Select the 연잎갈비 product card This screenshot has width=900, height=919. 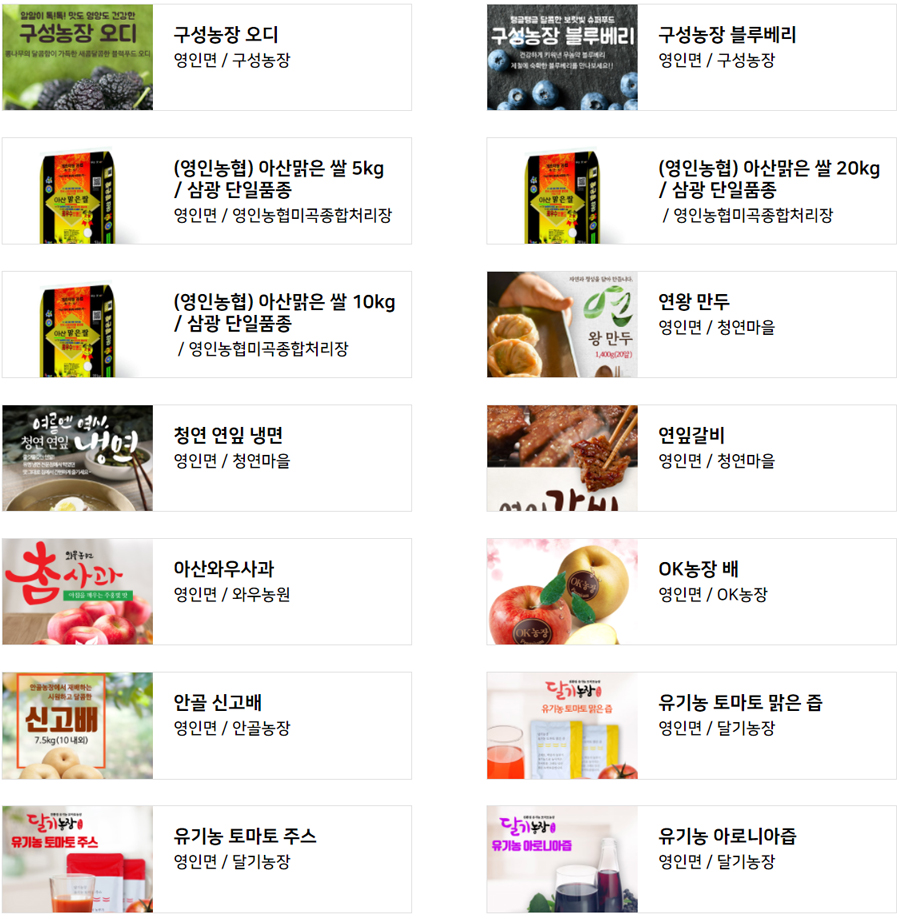pyautogui.click(x=690, y=458)
